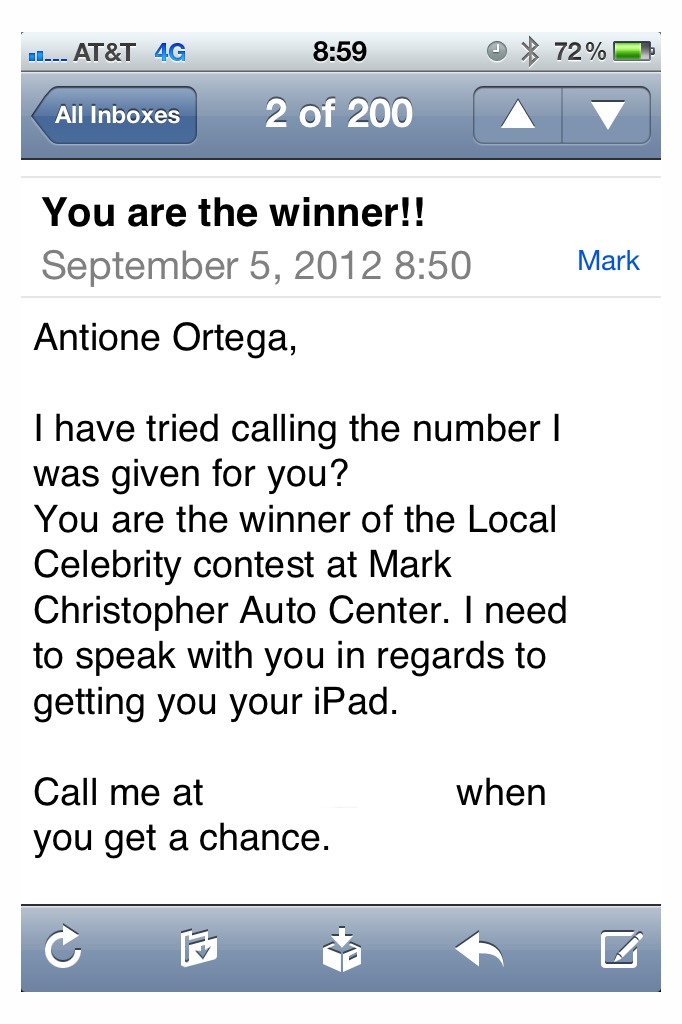Archive this message
The image size is (682, 1024).
(x=341, y=948)
